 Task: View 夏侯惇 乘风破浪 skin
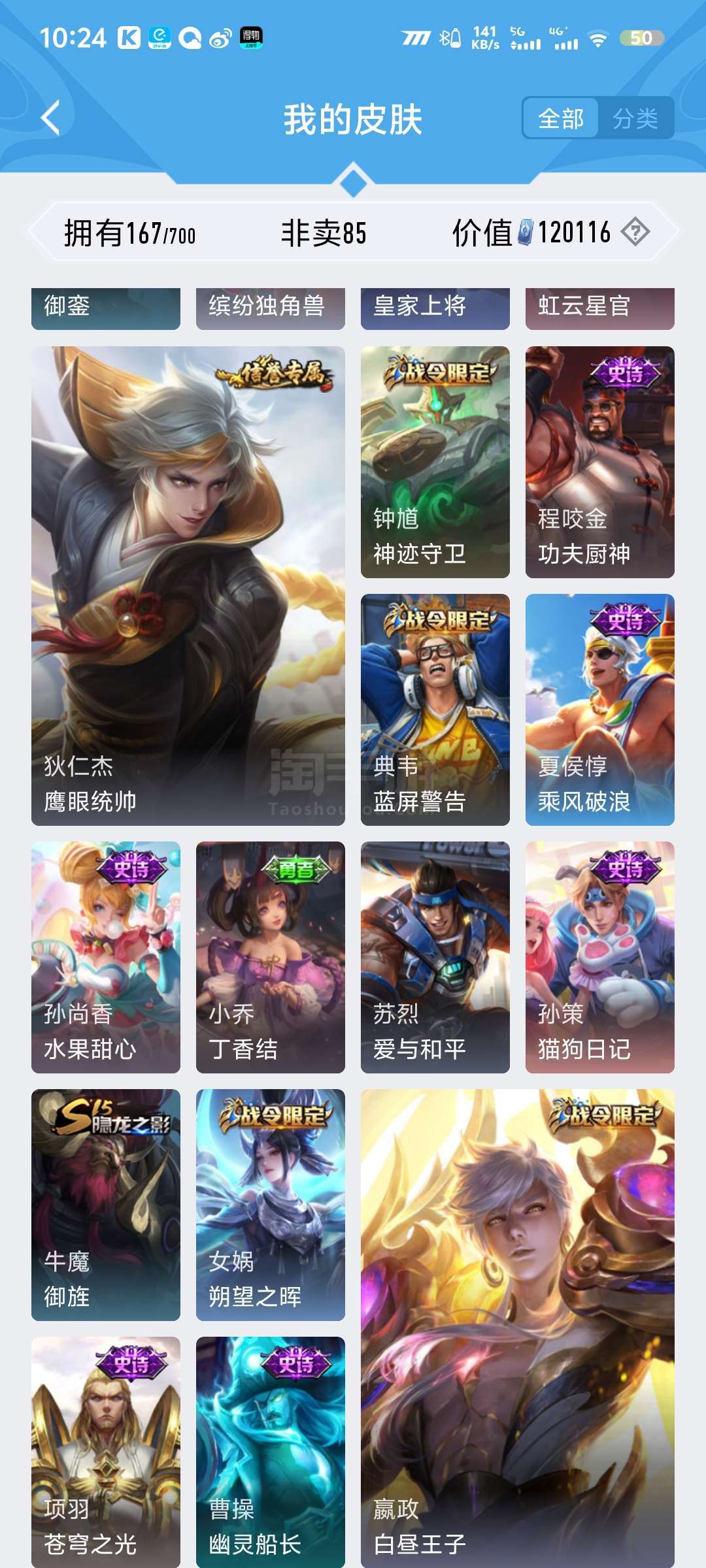pos(600,710)
